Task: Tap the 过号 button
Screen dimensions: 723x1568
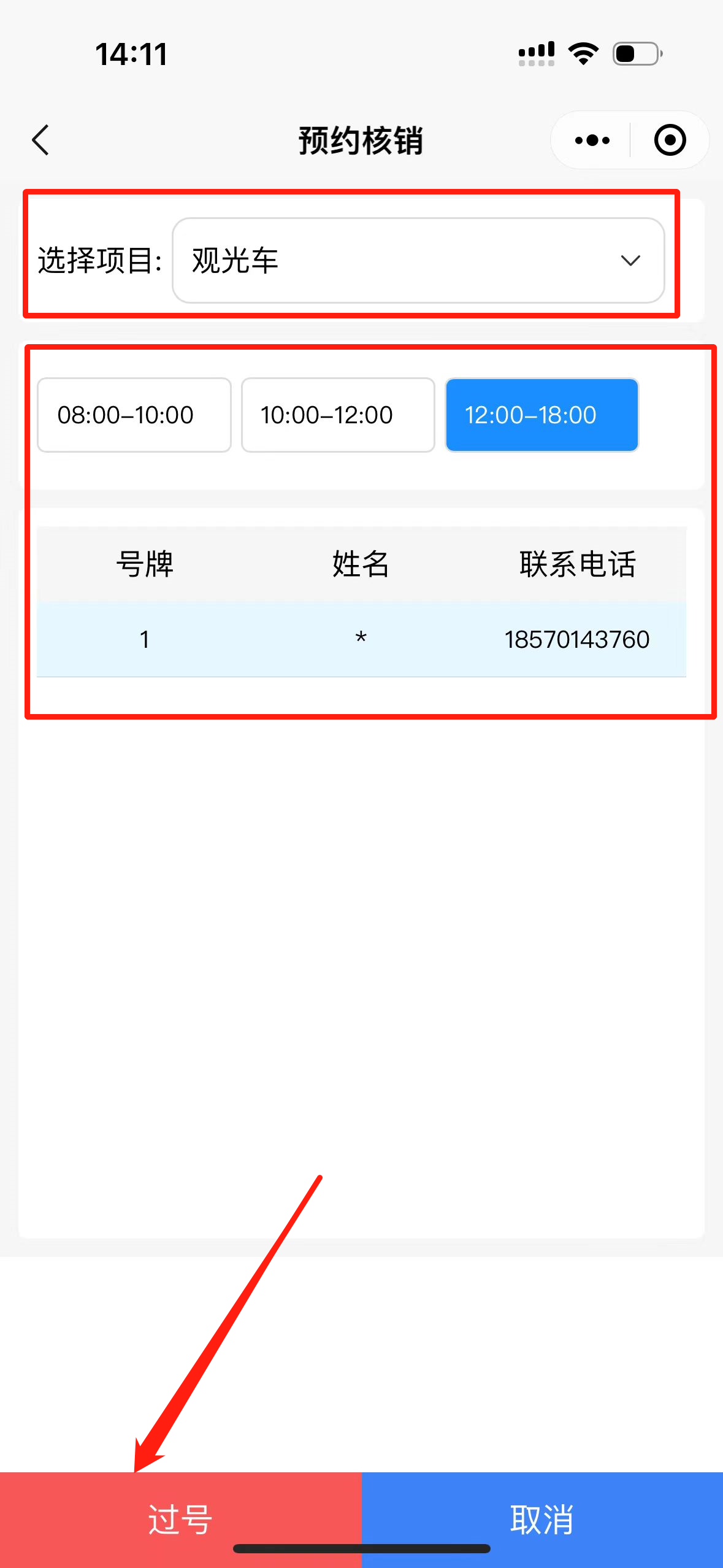Action: click(x=180, y=1519)
